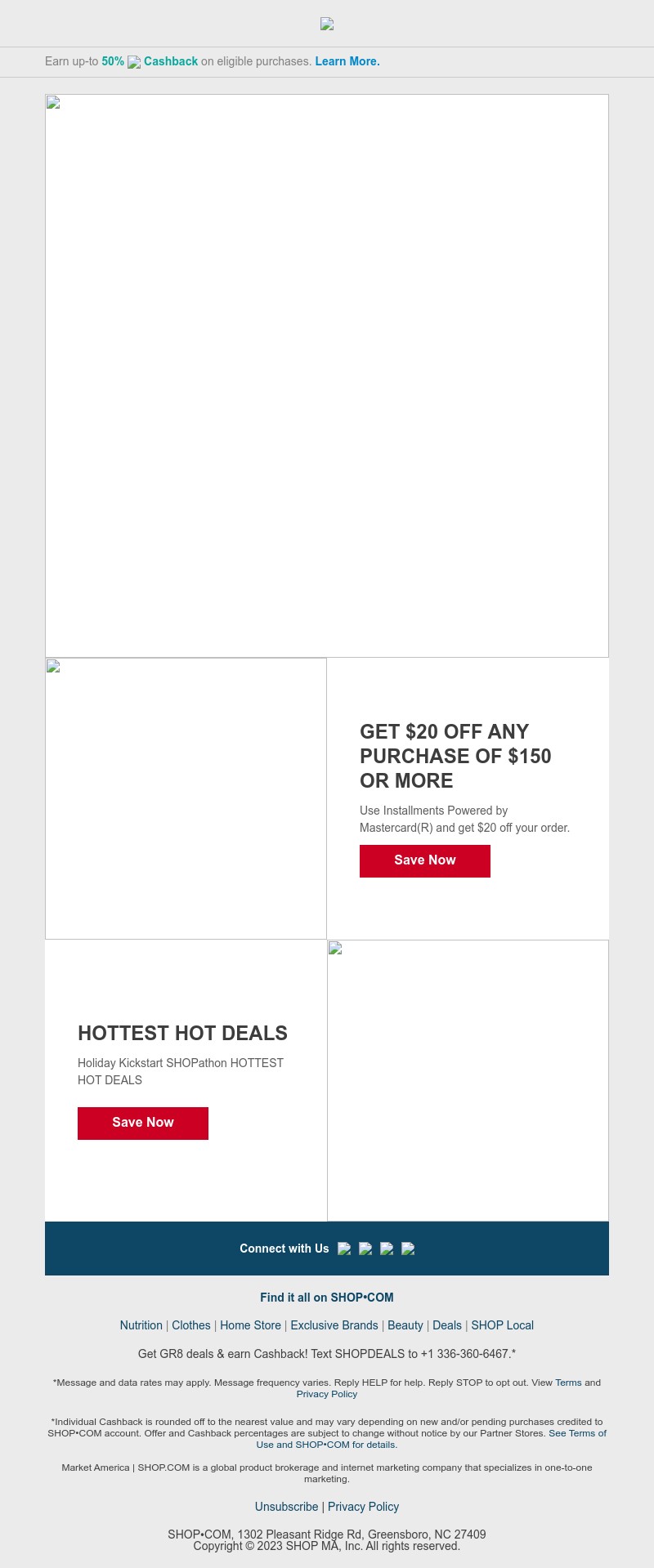Visit the Home Store link
This screenshot has height=1568, width=654.
250,1325
